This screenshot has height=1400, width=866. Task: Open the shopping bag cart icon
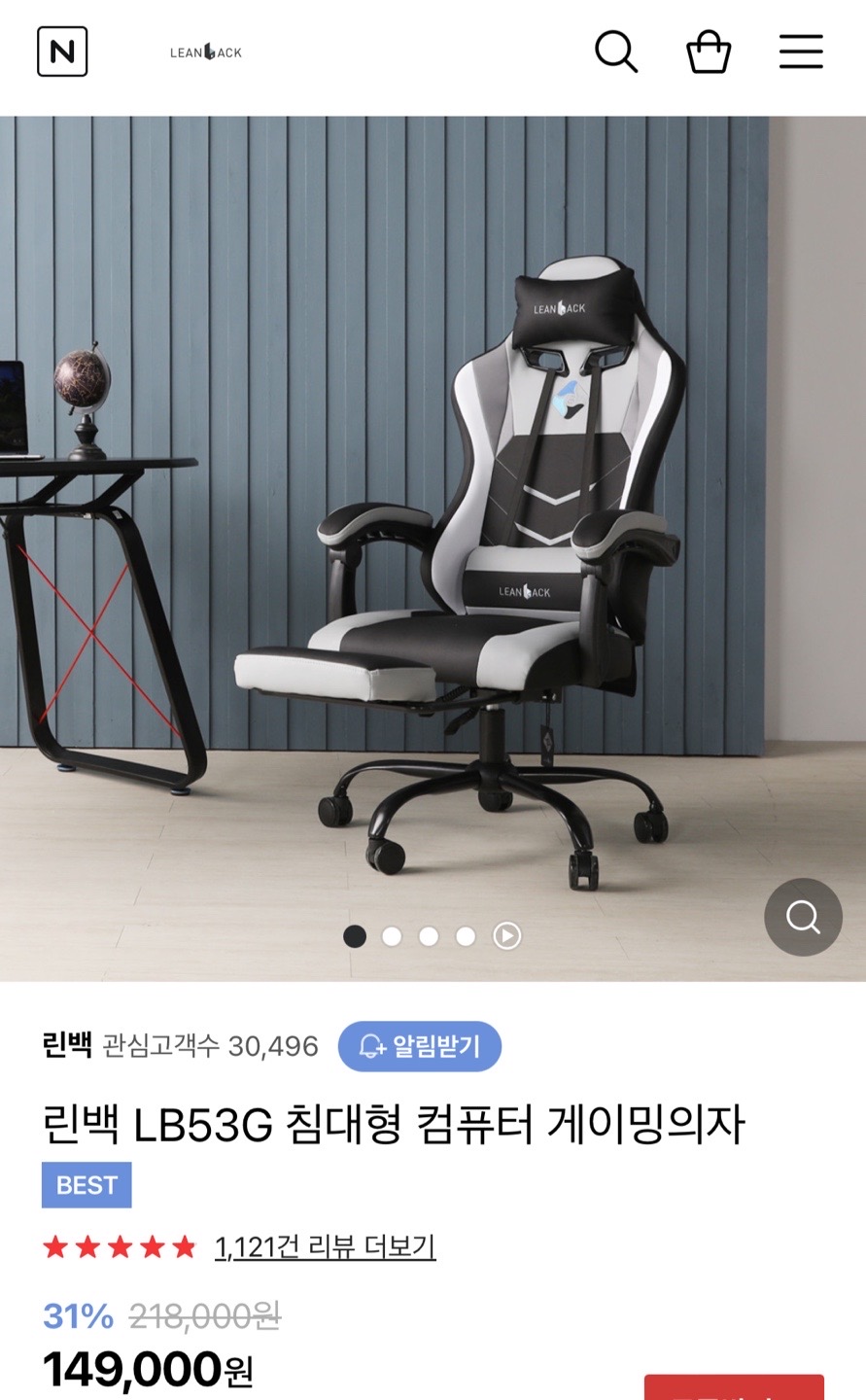(709, 52)
